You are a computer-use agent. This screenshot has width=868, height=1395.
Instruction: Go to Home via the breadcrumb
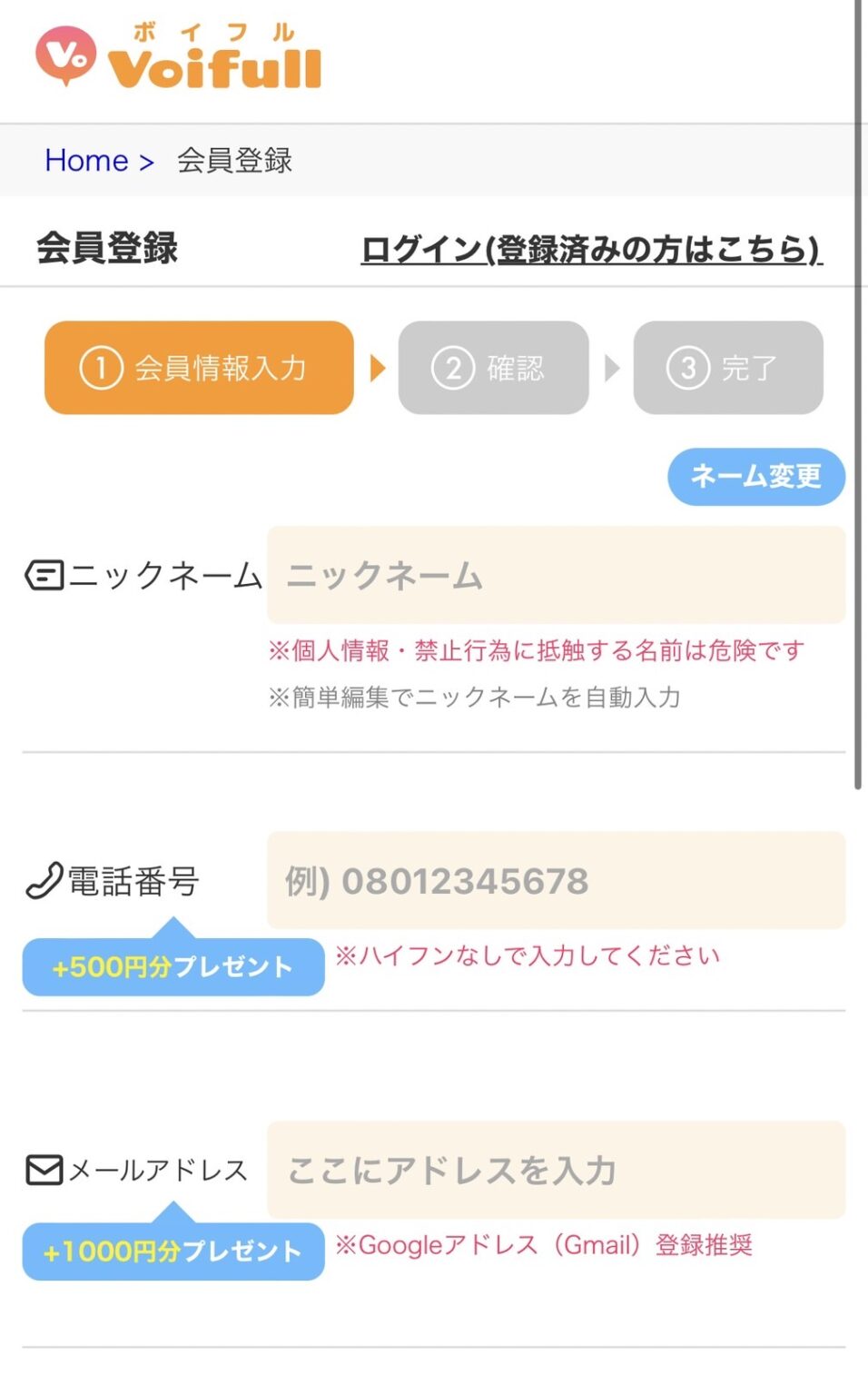tap(87, 161)
